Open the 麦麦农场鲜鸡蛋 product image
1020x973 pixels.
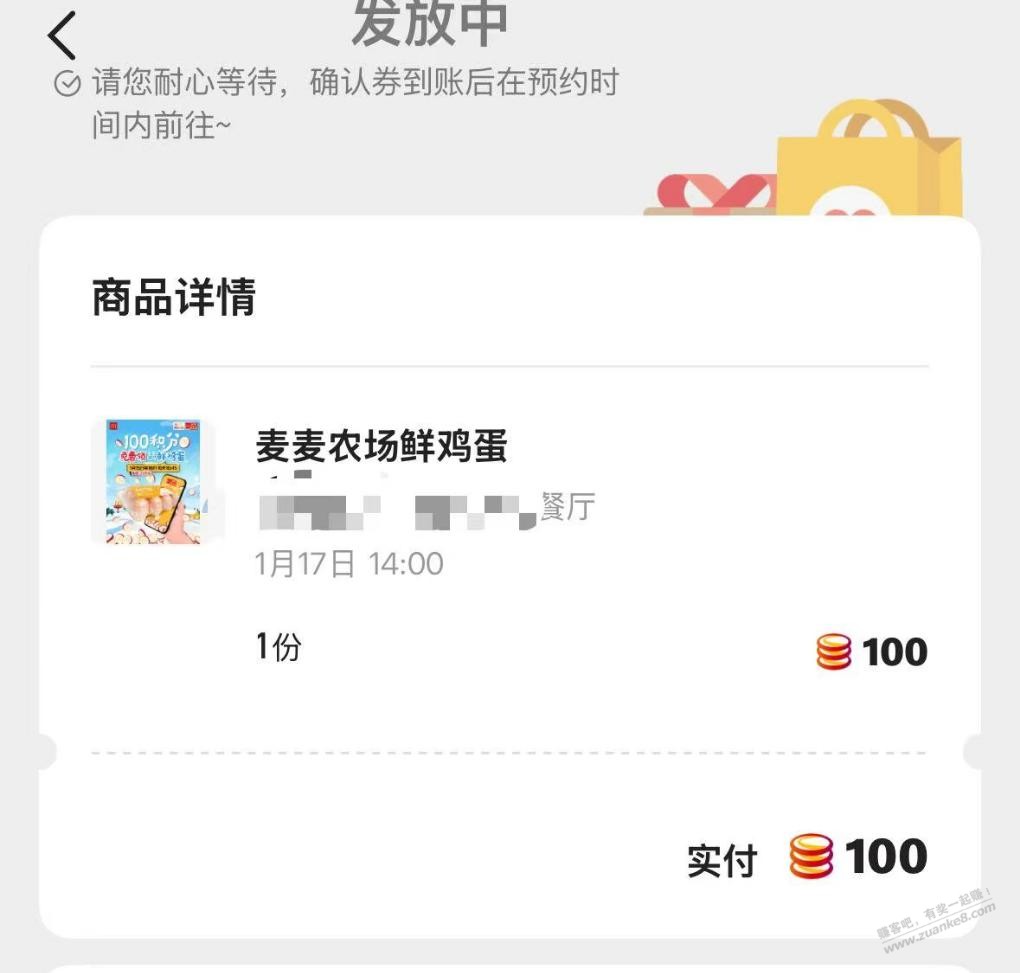pyautogui.click(x=152, y=482)
